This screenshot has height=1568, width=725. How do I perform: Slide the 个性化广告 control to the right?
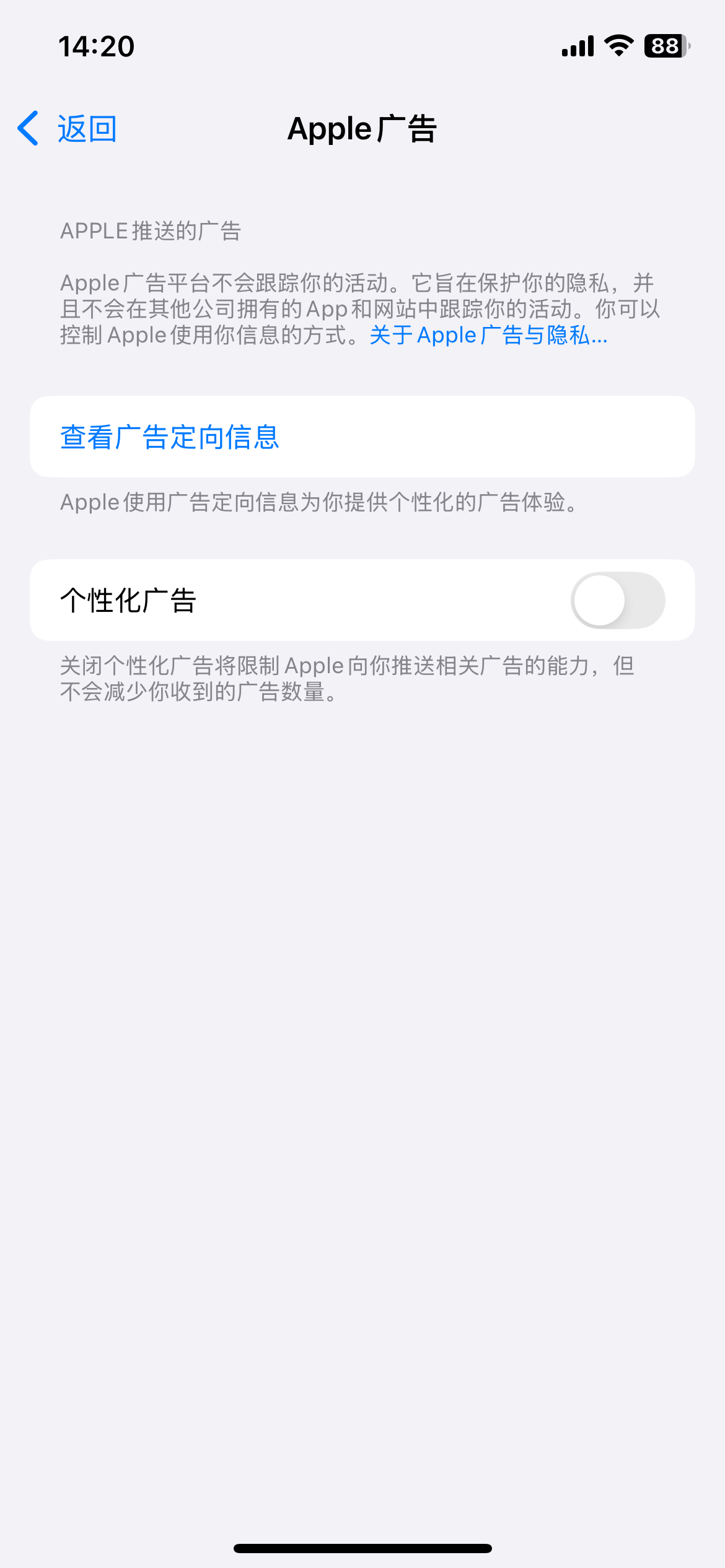618,600
